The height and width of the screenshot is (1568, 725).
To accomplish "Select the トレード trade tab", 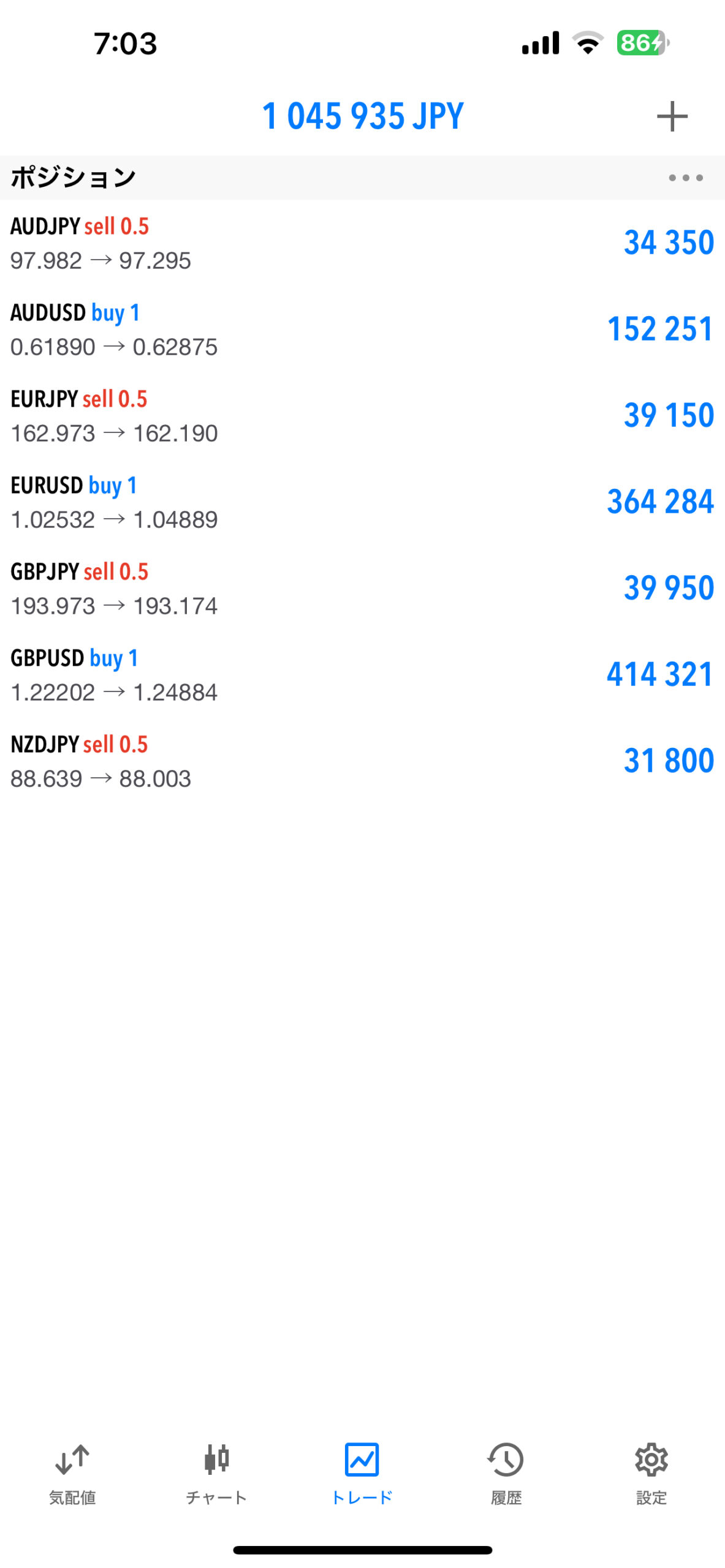I will [x=362, y=1473].
